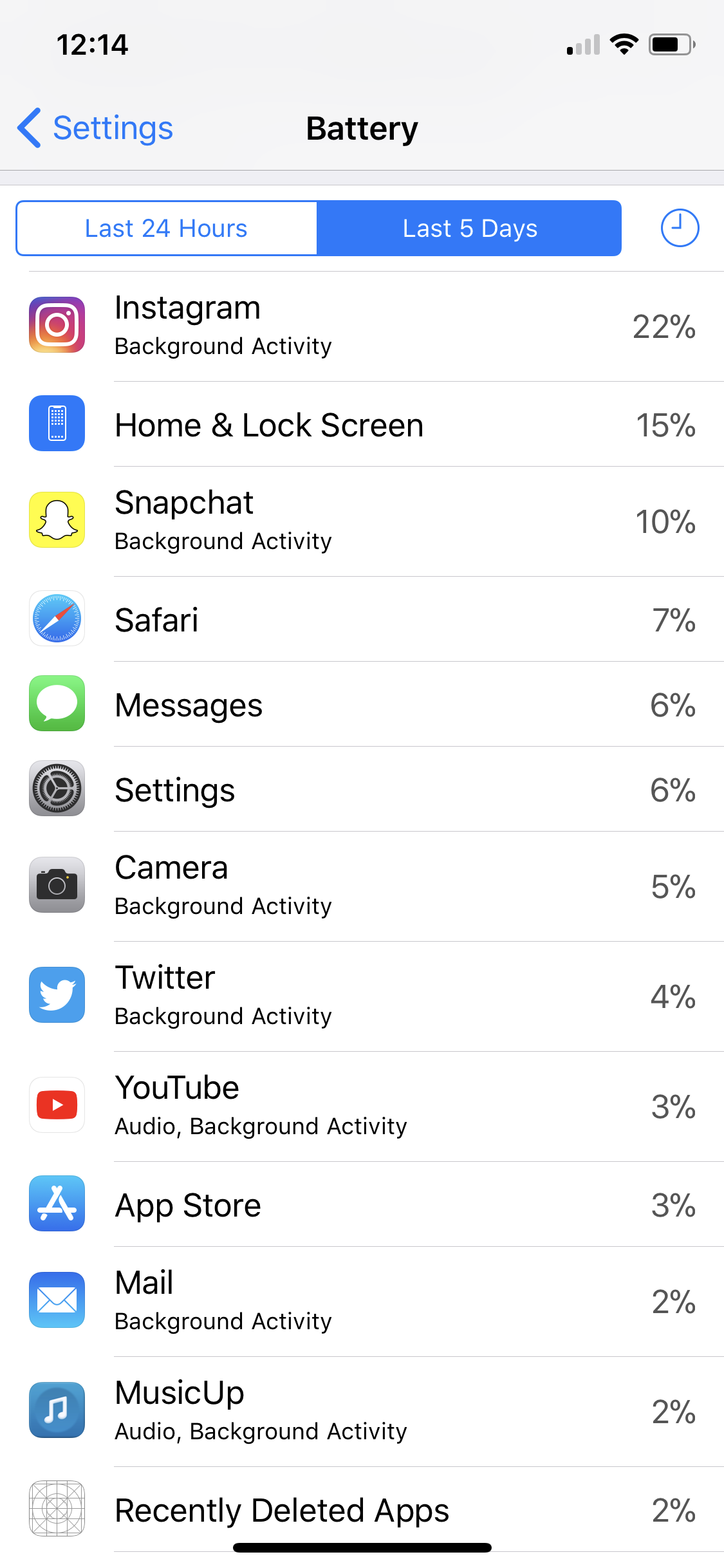Screen dimensions: 724x1568
Task: Tap the Snapchat battery usage row
Action: coord(362,521)
